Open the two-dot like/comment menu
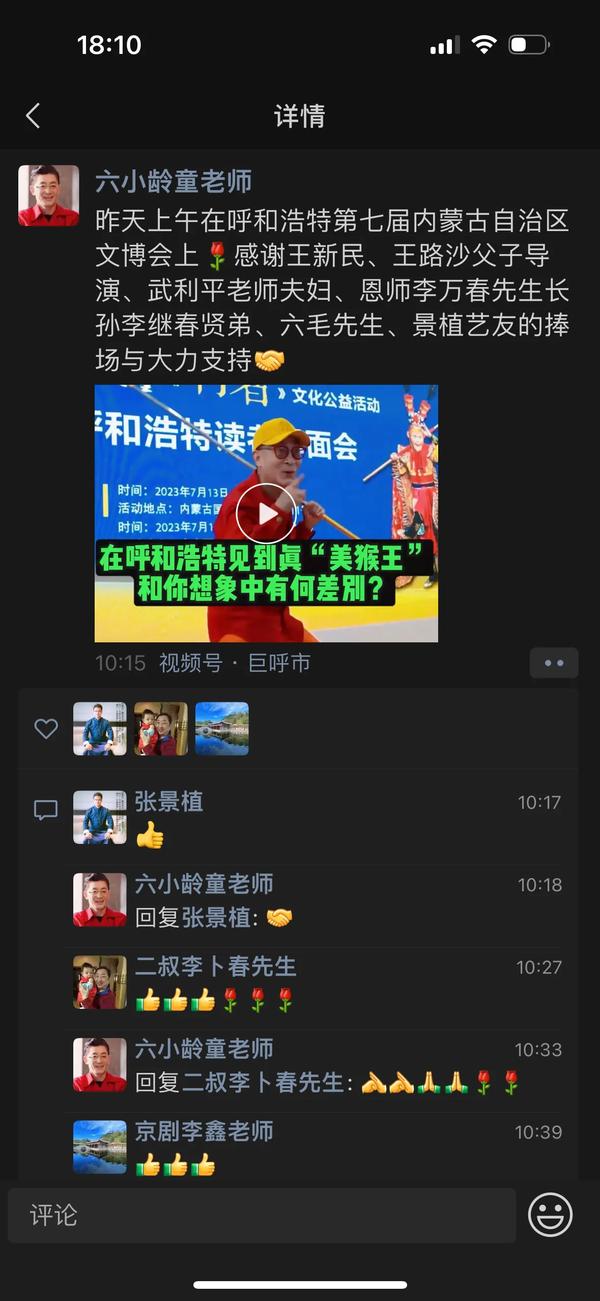Viewport: 600px width, 1301px height. [553, 663]
